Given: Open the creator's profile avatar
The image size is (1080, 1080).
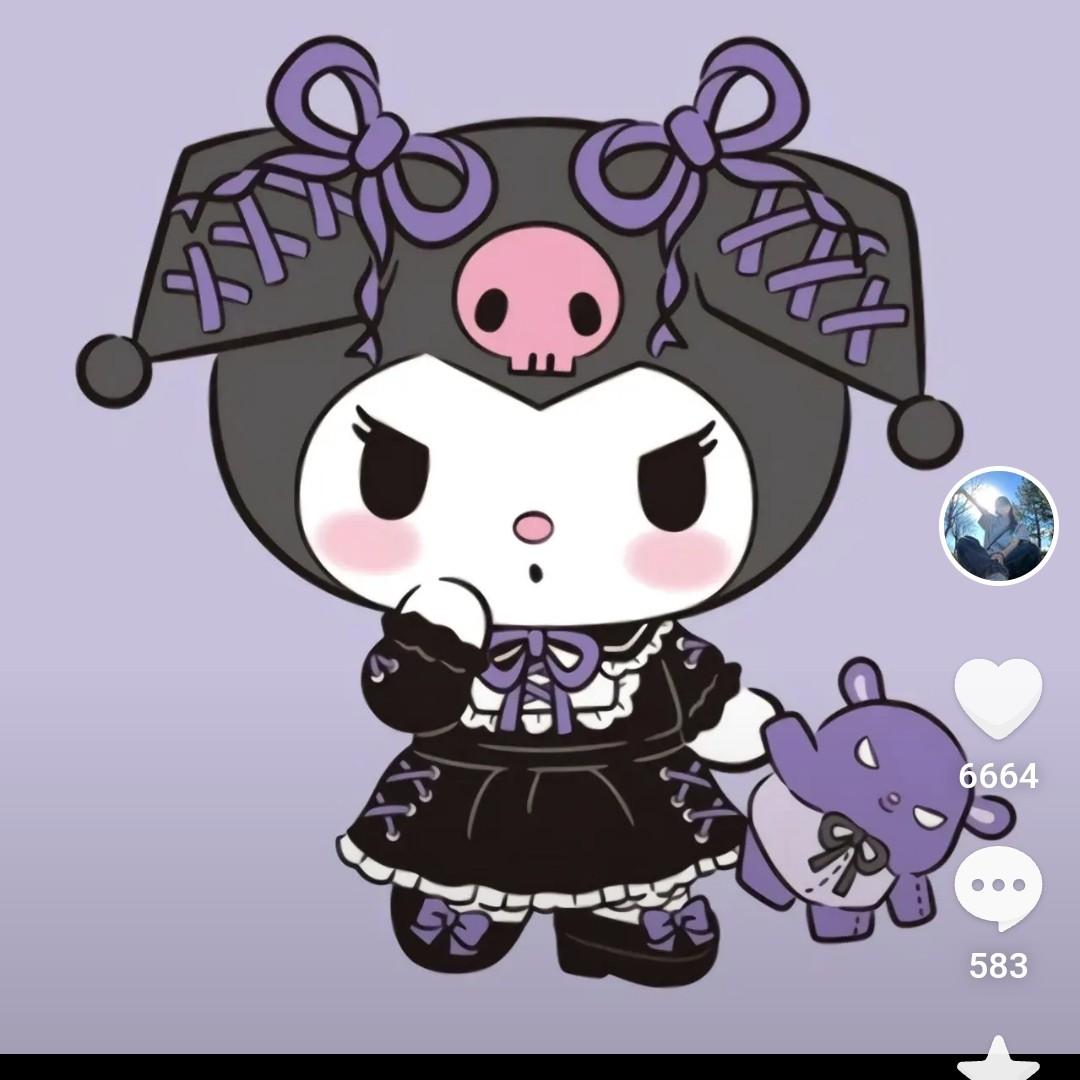Looking at the screenshot, I should tap(998, 525).
